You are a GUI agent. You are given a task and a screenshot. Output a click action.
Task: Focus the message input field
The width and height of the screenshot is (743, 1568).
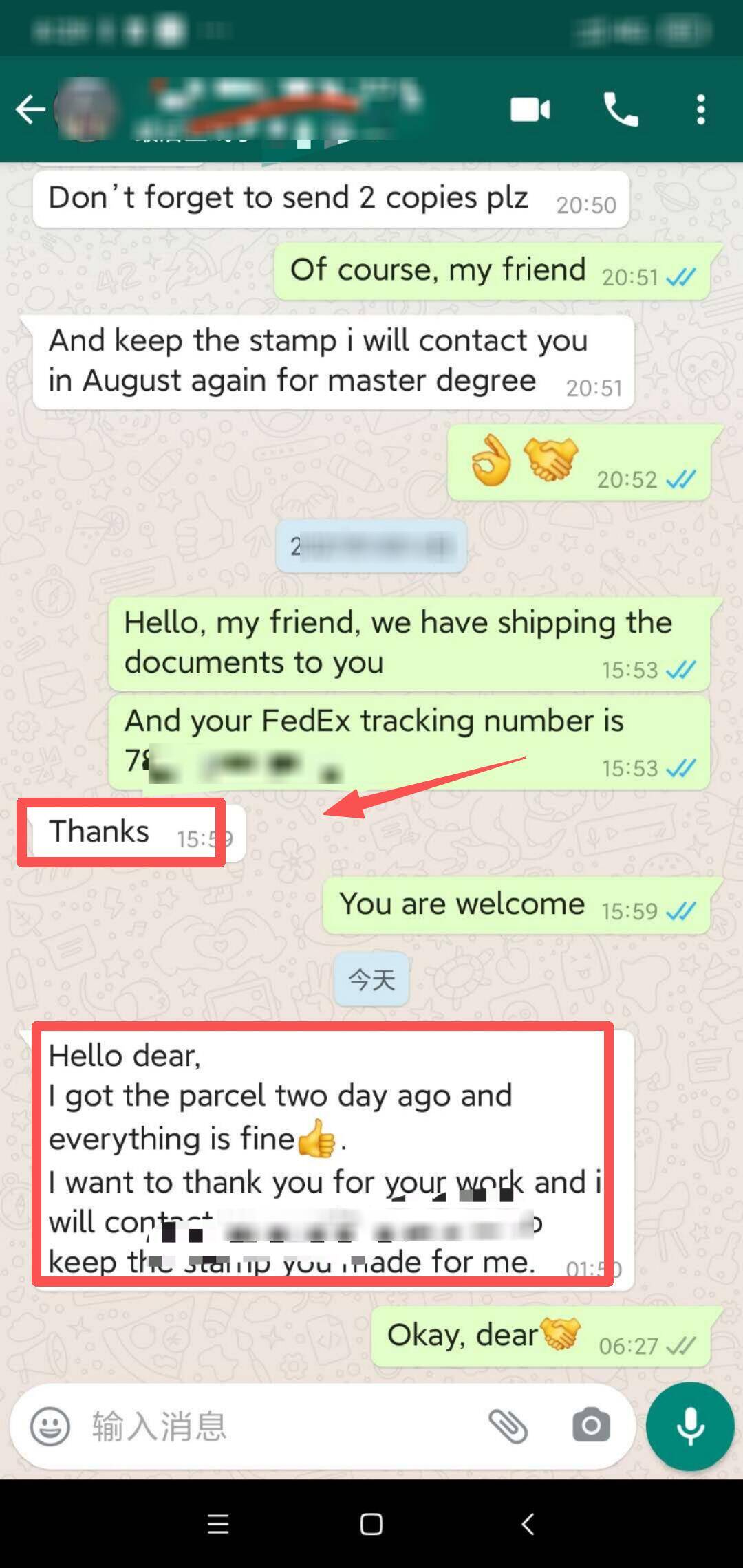click(x=275, y=1426)
